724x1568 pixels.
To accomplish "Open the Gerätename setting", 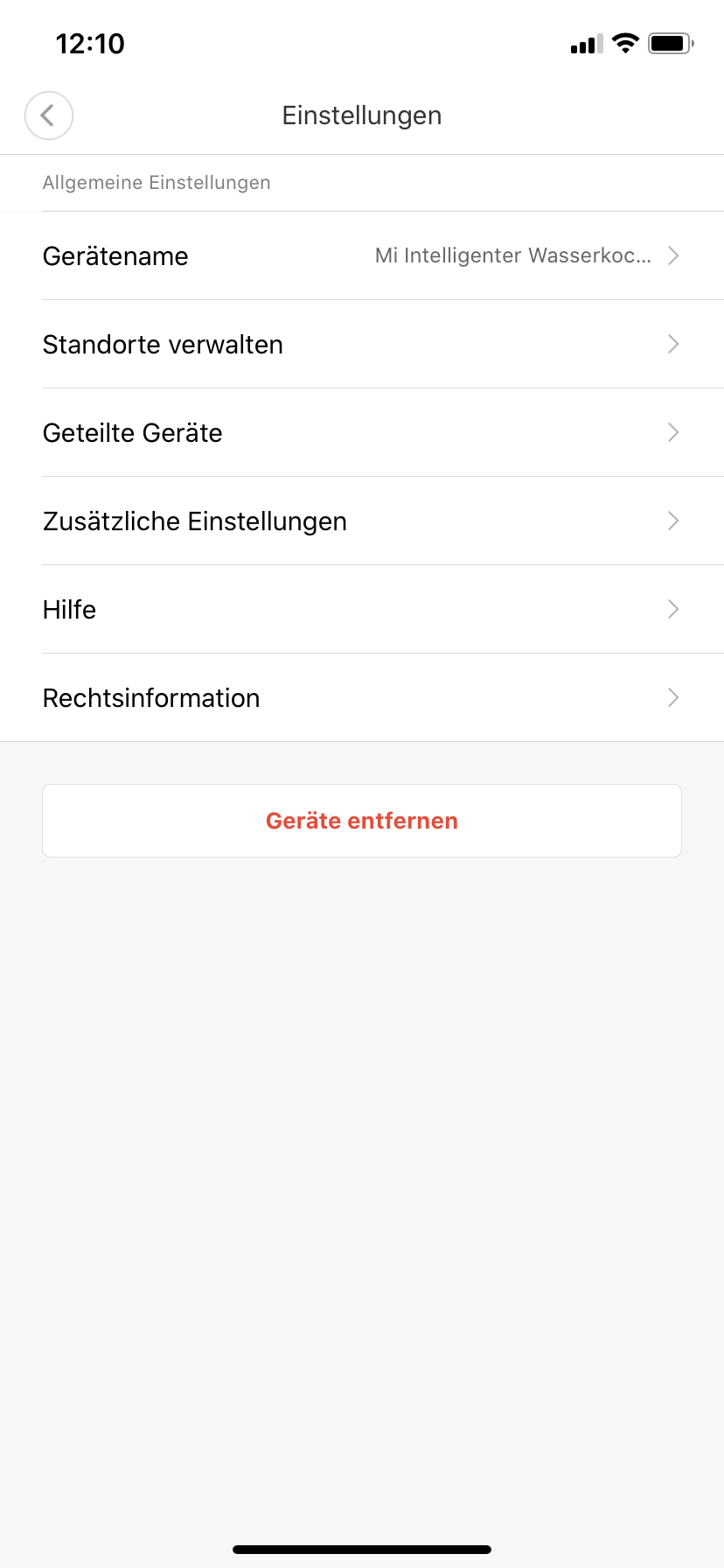I will [361, 256].
